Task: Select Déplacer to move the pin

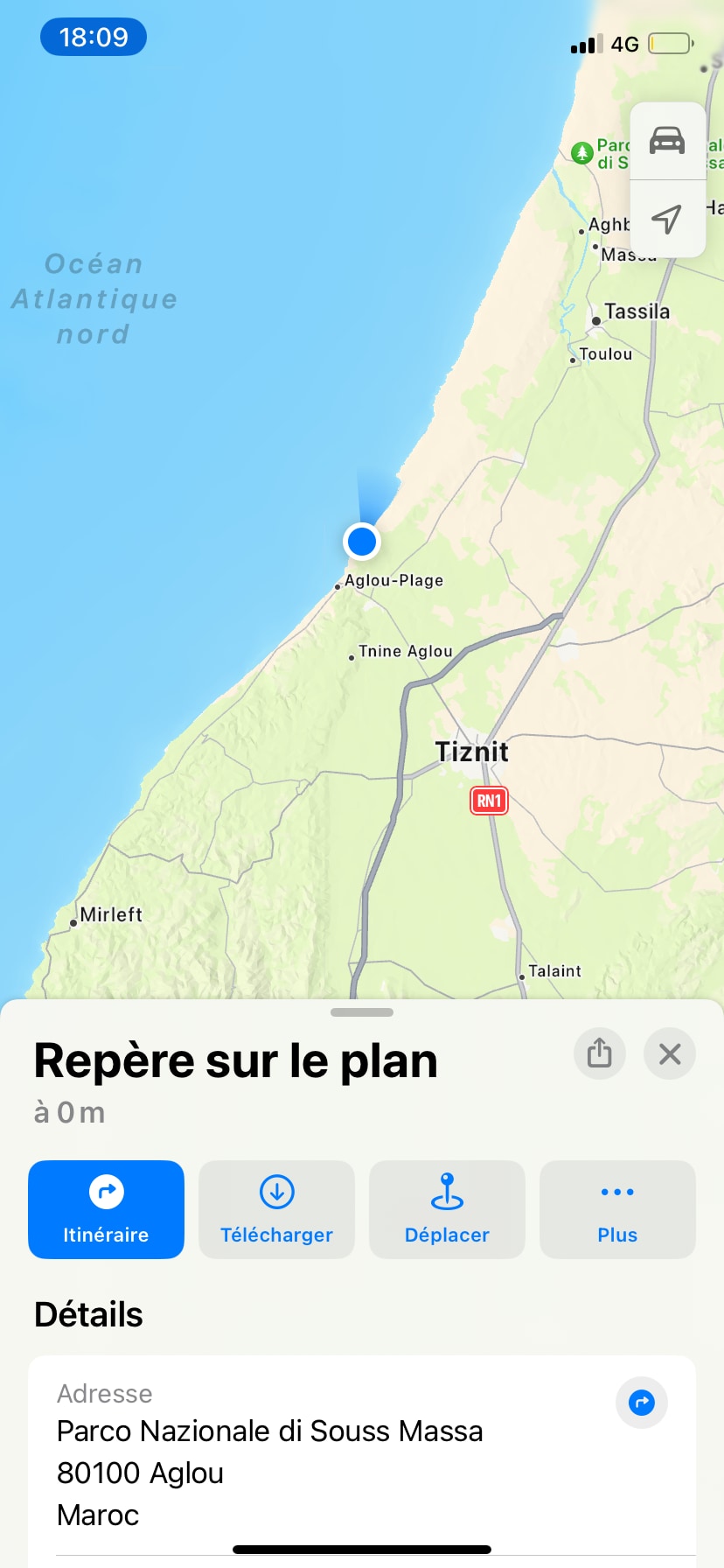Action: click(x=447, y=1209)
